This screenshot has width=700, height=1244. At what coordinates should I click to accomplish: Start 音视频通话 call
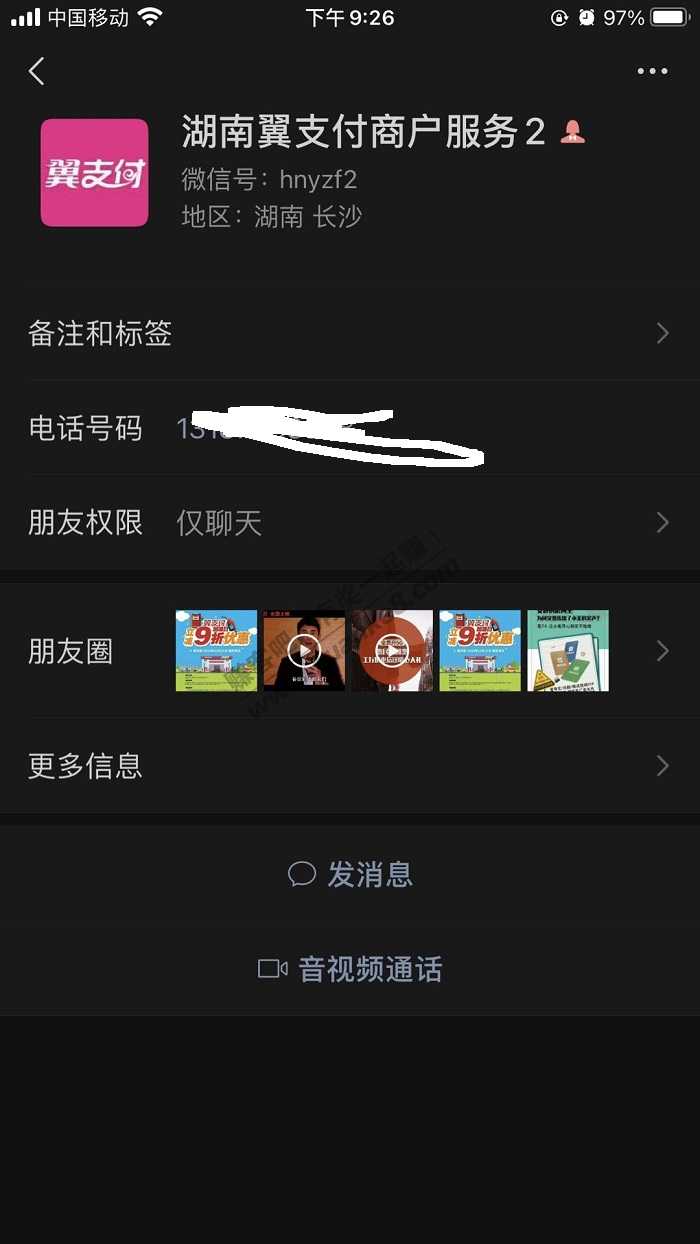tap(350, 969)
